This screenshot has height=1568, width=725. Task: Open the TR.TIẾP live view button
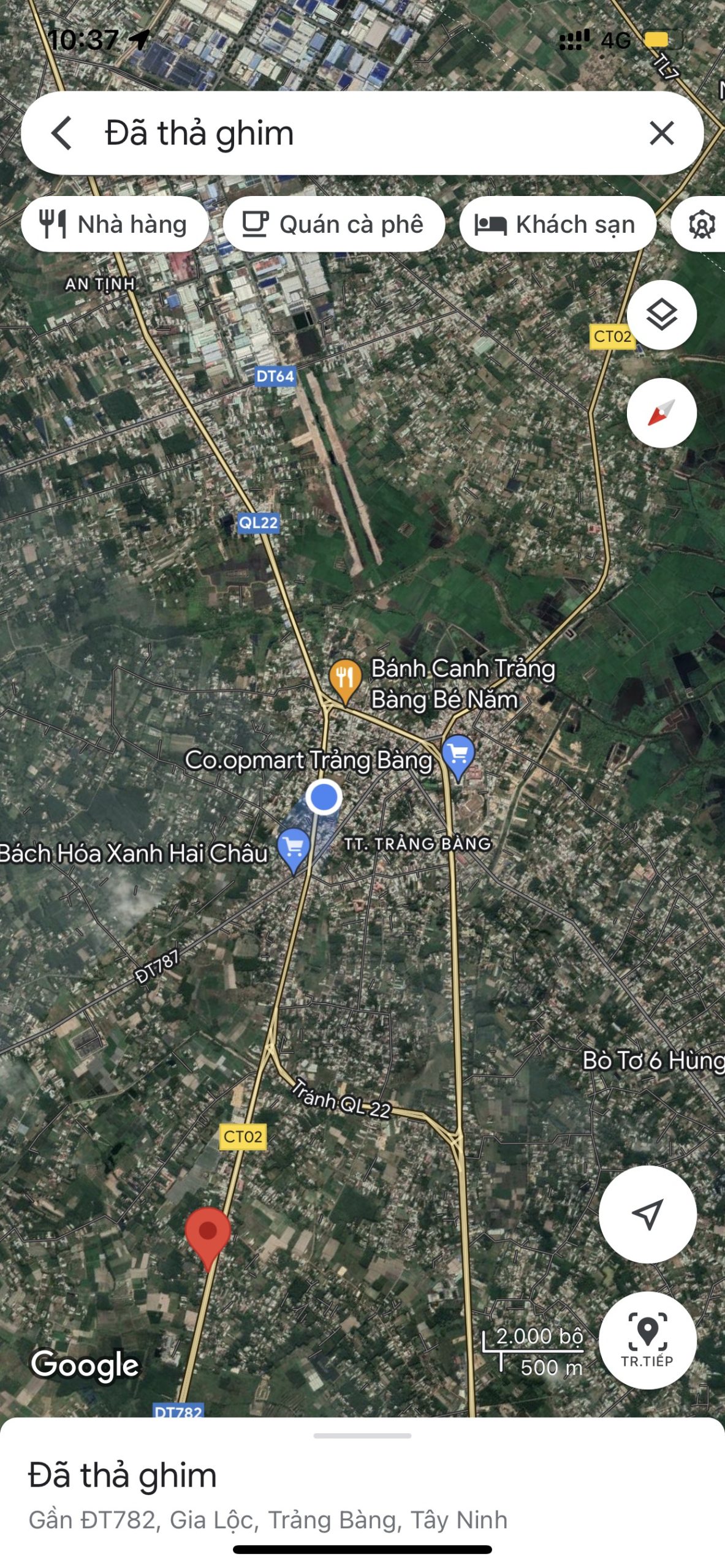point(647,1340)
